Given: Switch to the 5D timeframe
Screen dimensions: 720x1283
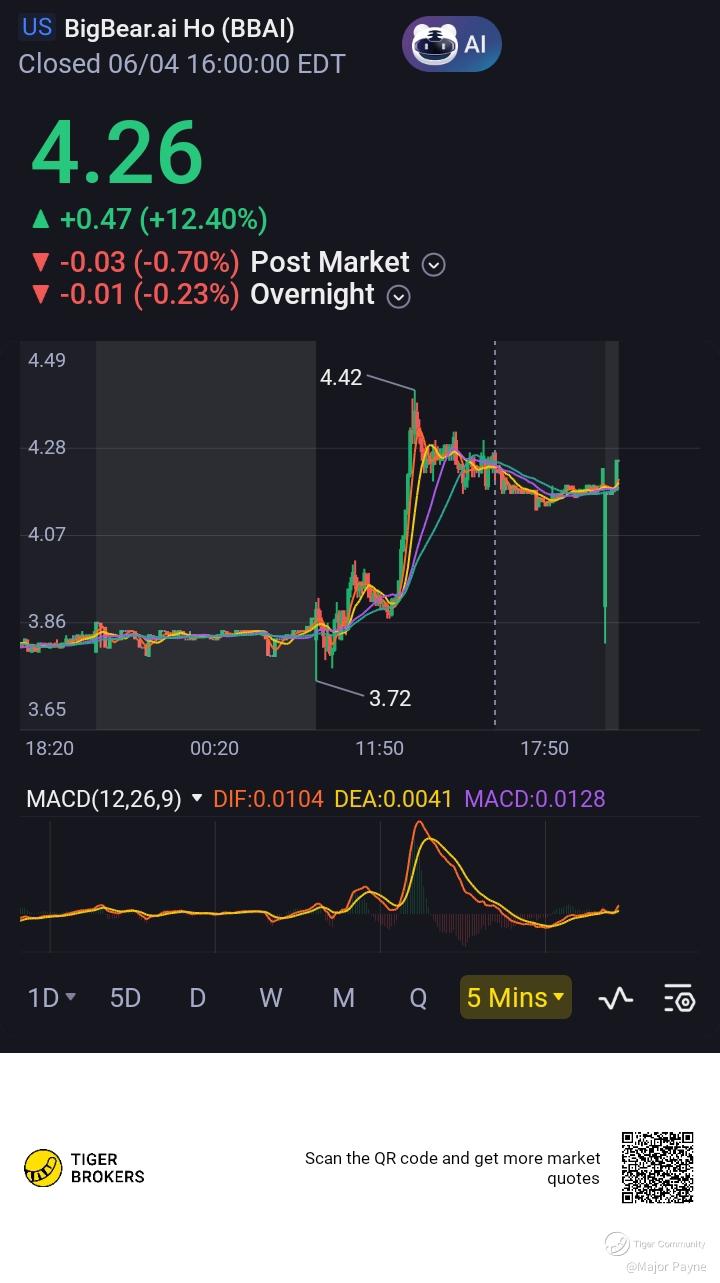Looking at the screenshot, I should pos(125,997).
